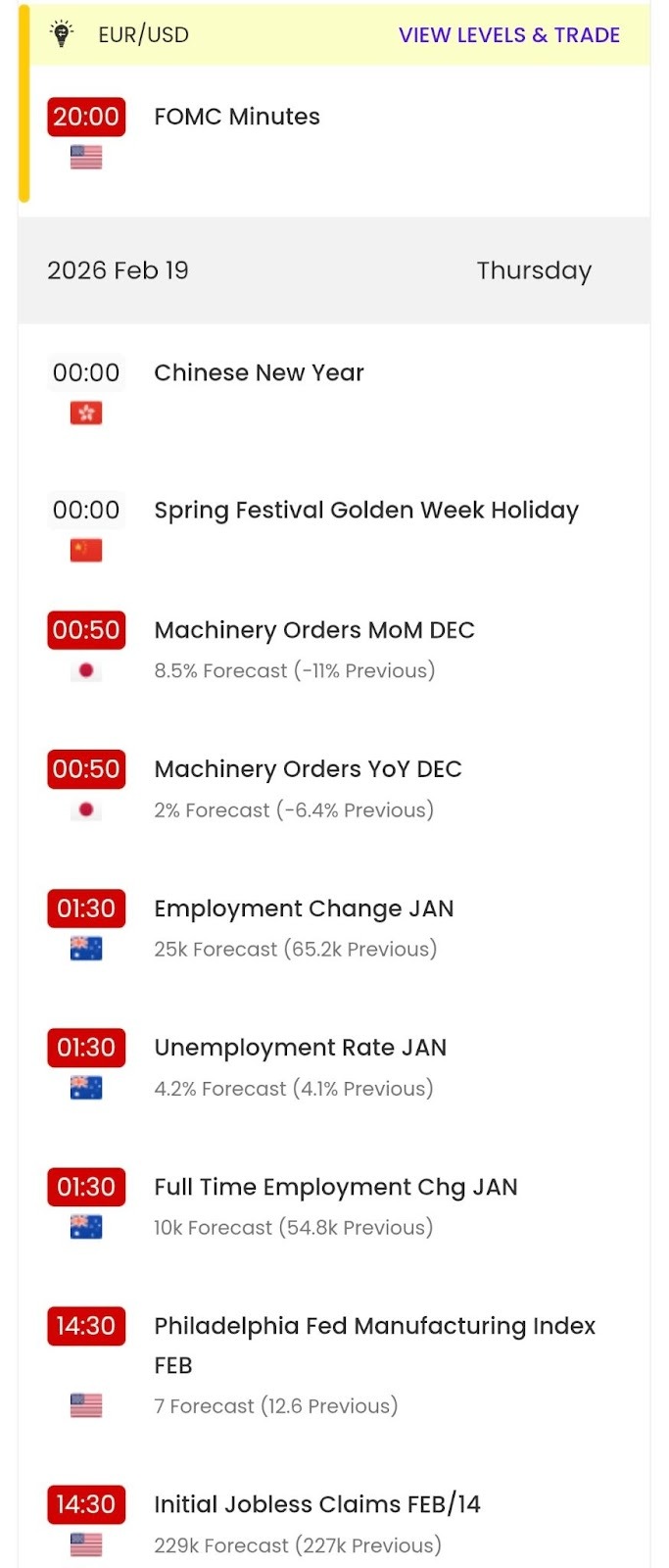
Task: Open Employment Change JAN event
Action: click(304, 908)
